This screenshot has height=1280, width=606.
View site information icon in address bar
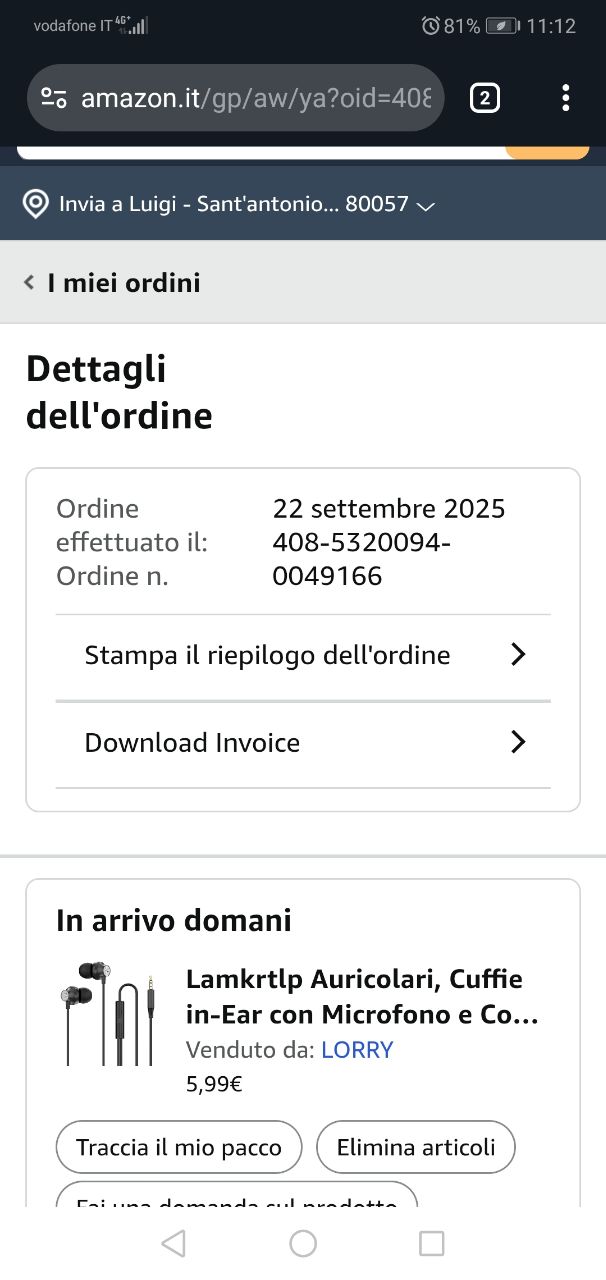click(x=54, y=98)
